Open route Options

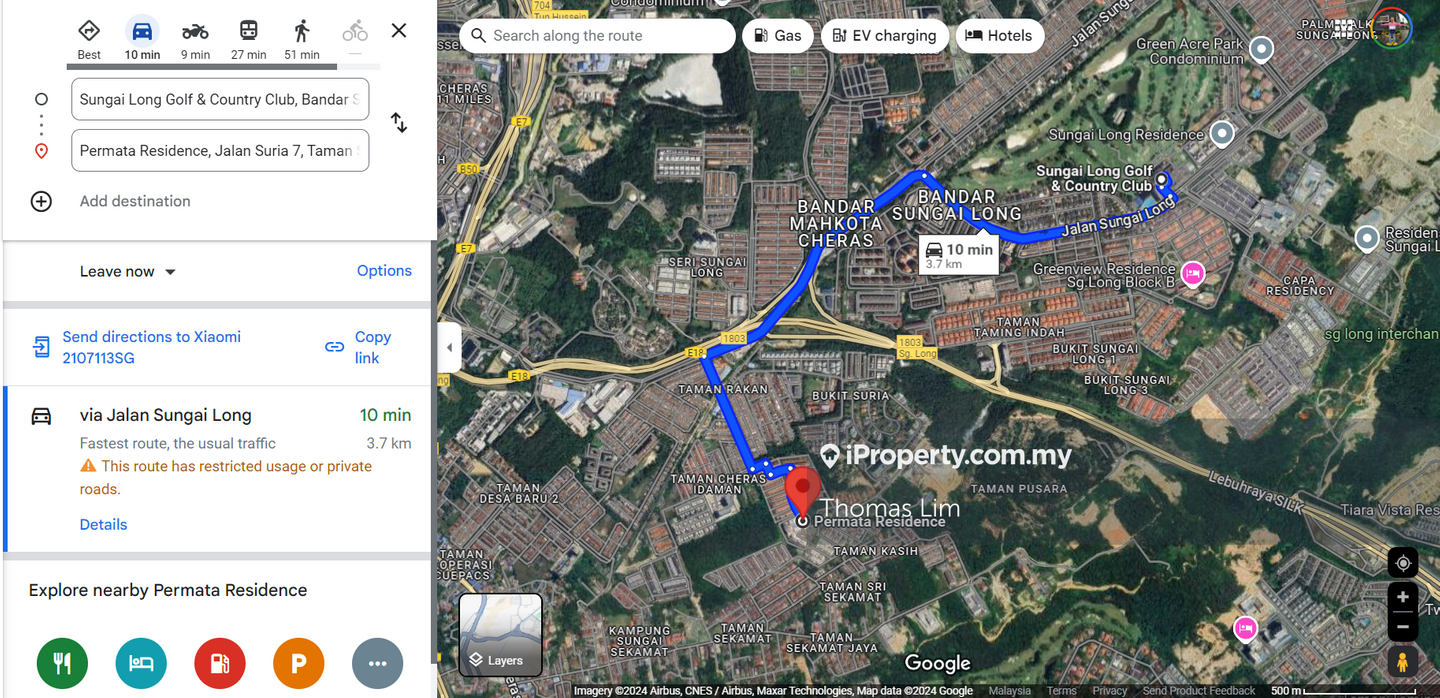point(384,271)
